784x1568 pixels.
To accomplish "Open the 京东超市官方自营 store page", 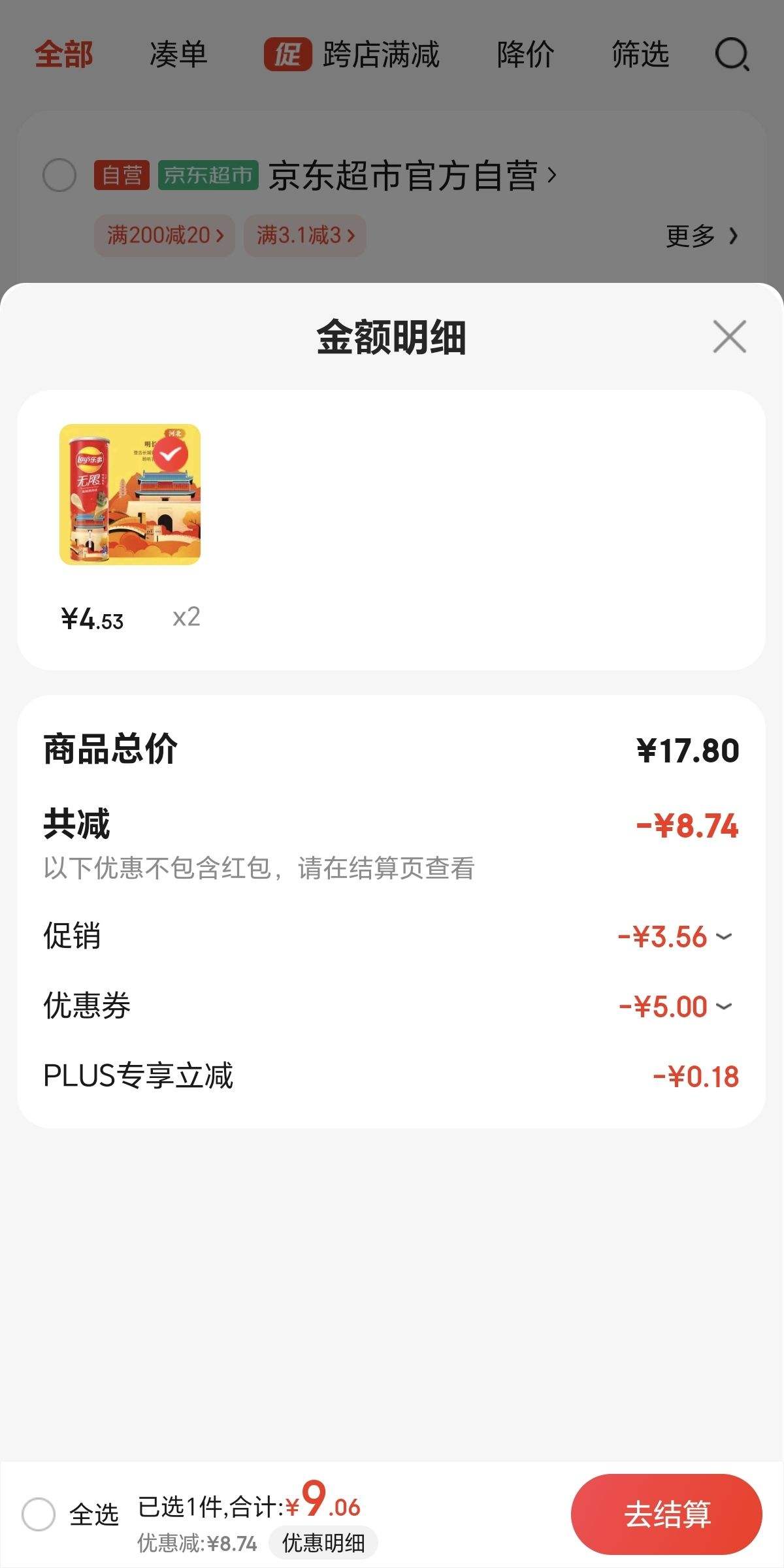I will (x=412, y=175).
